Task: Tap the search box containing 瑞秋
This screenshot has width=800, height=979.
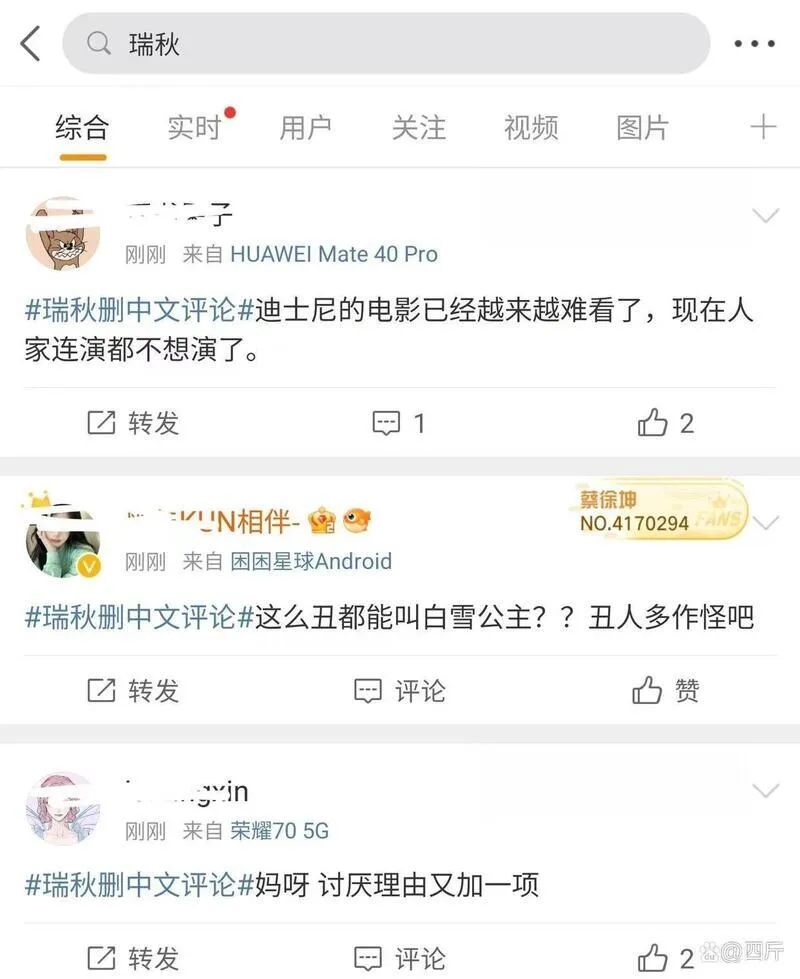Action: pyautogui.click(x=385, y=43)
